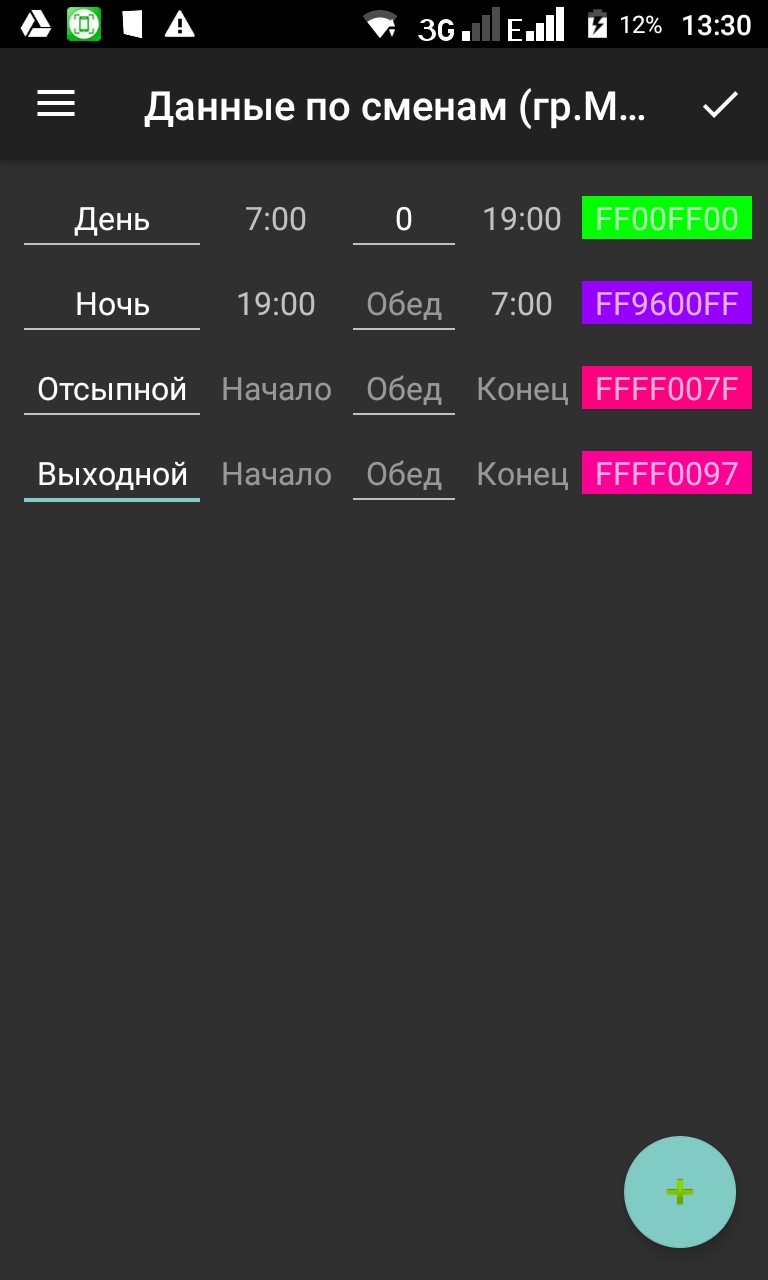Image resolution: width=768 pixels, height=1280 pixels.
Task: Pick the green FF00FF00 shift color
Action: 666,218
